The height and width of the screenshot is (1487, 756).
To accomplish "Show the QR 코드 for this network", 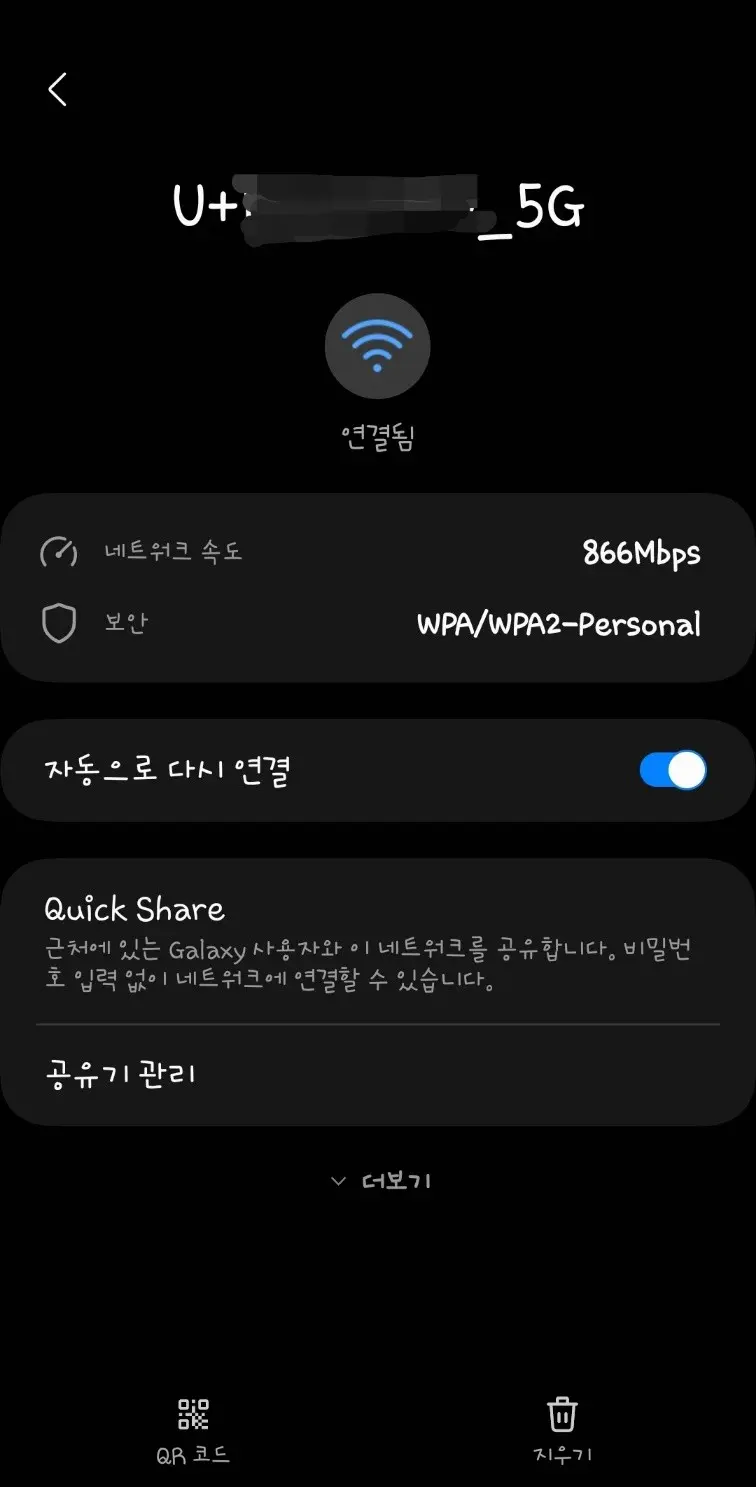I will pyautogui.click(x=193, y=1431).
